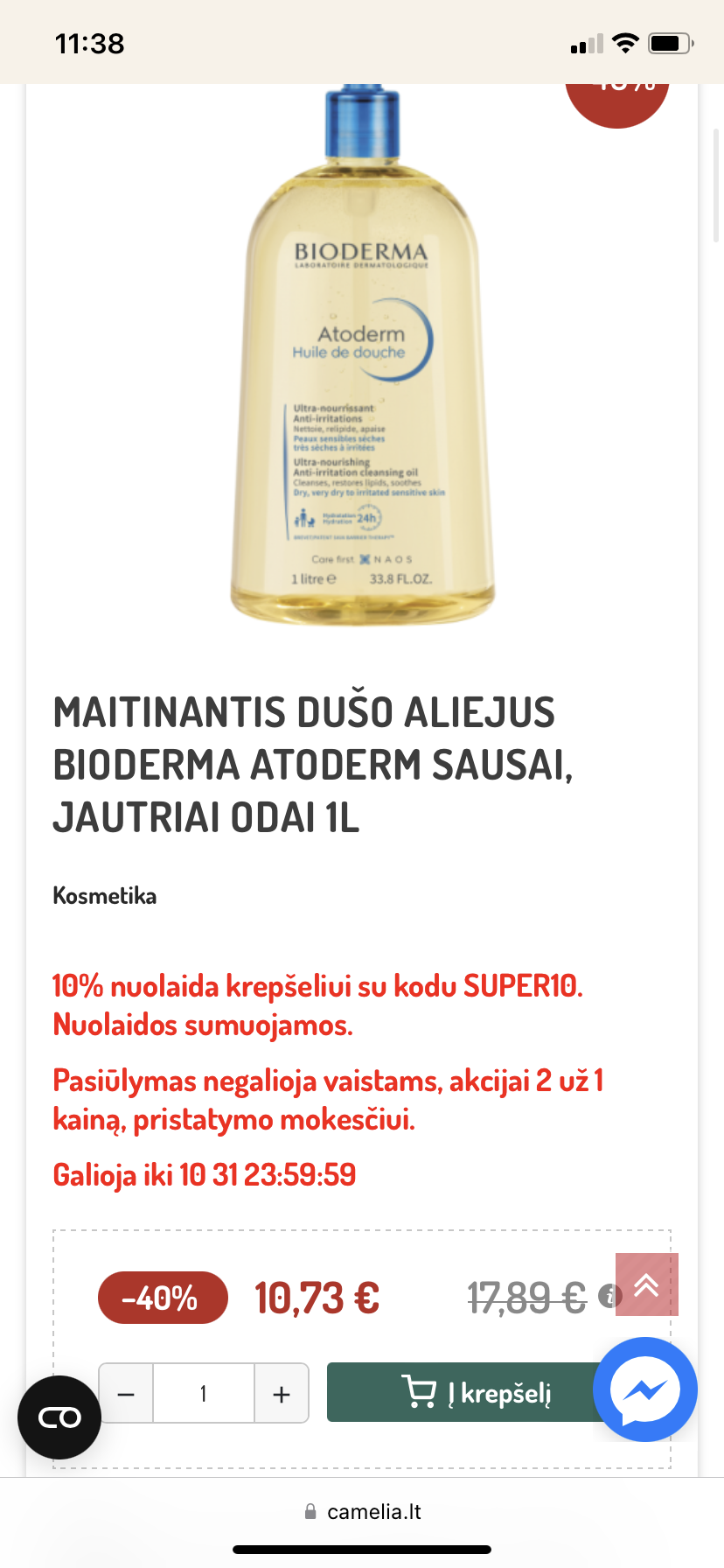Tap the quantity field showing 1

[204, 1393]
